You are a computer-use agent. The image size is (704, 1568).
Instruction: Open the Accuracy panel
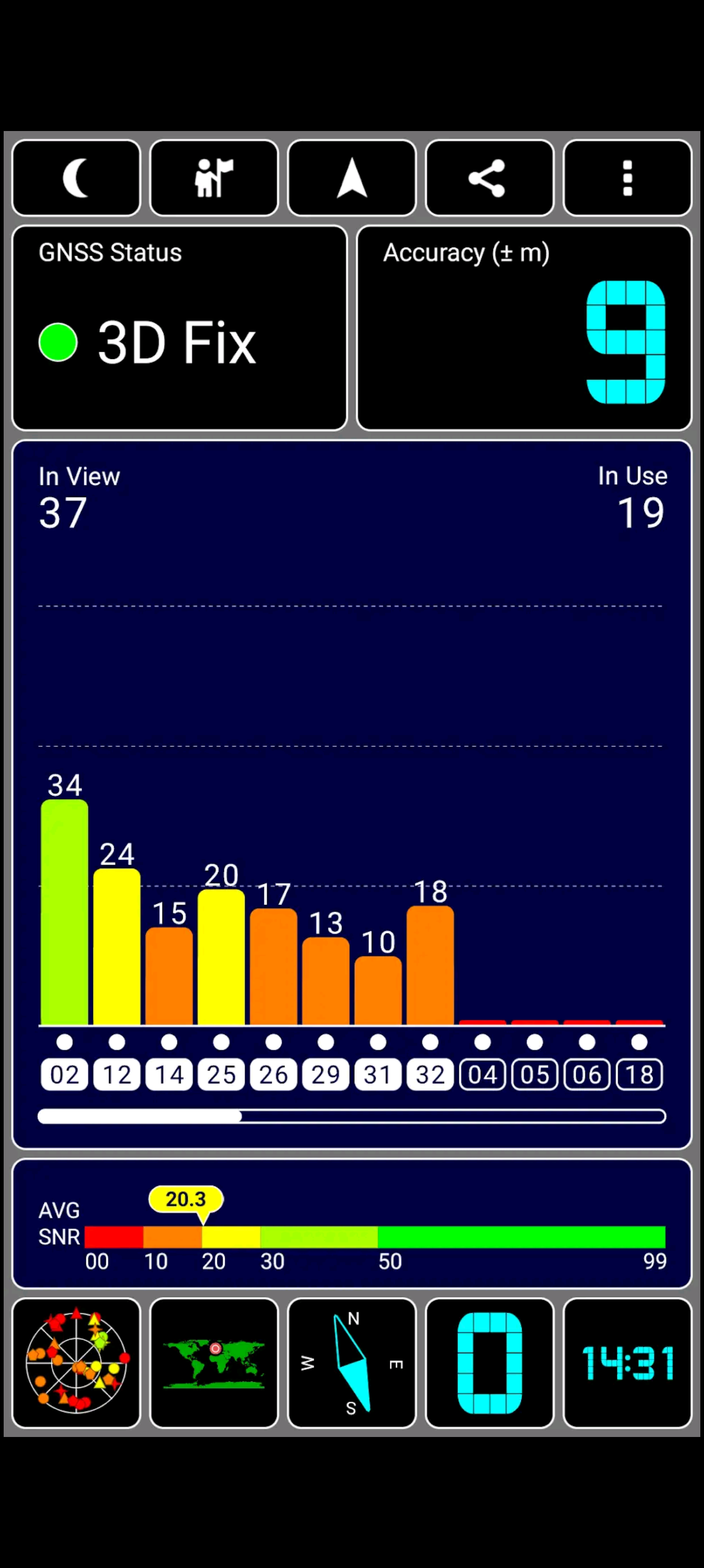tap(524, 328)
